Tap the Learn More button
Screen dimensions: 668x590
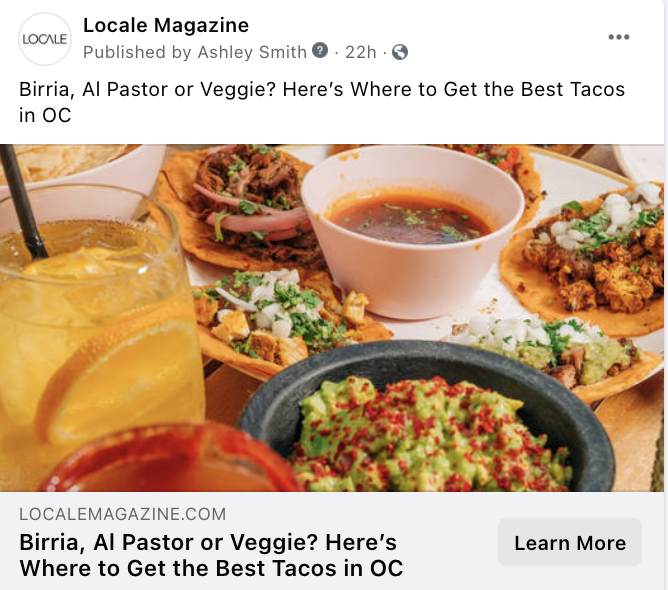570,543
